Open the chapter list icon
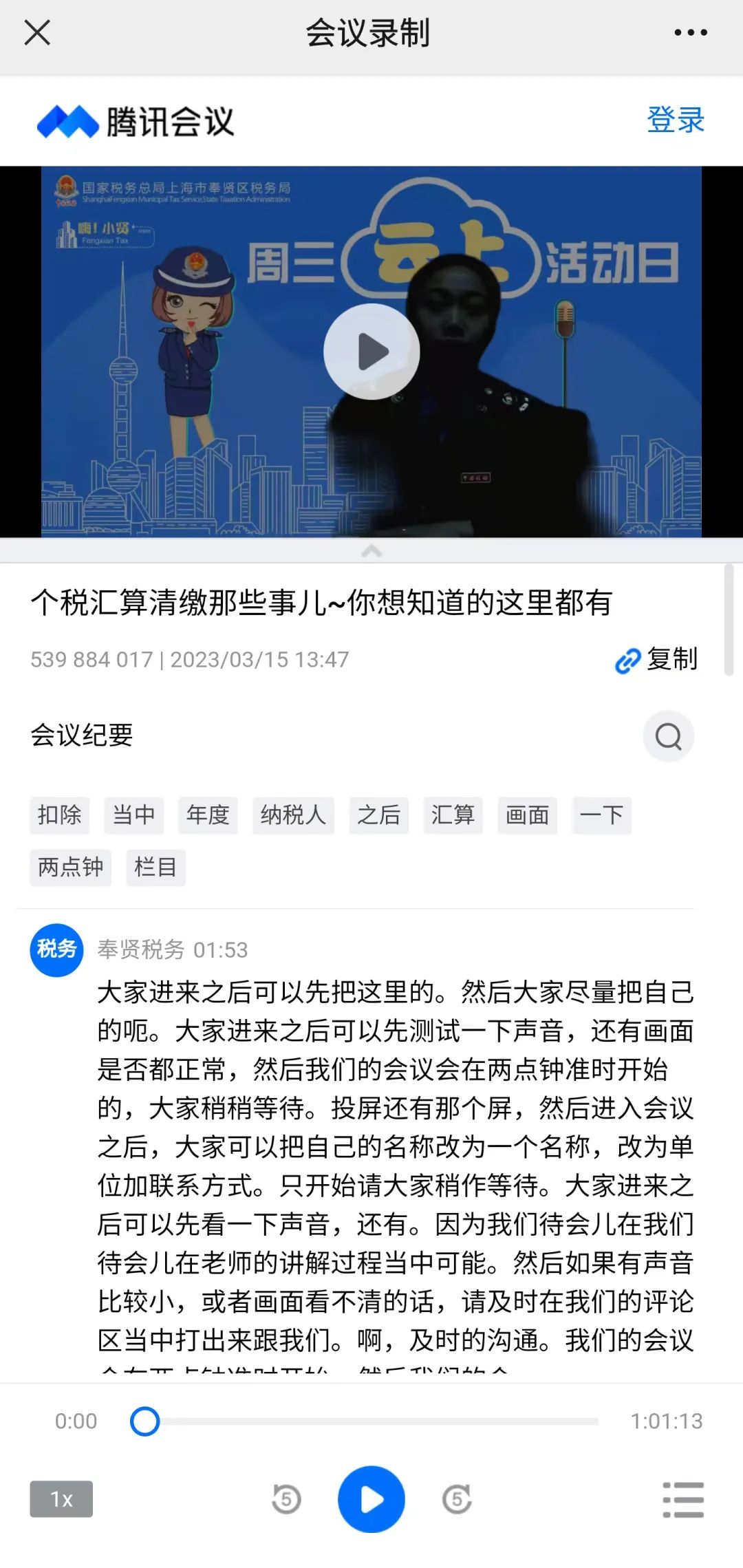The image size is (743, 1568). 683,1499
